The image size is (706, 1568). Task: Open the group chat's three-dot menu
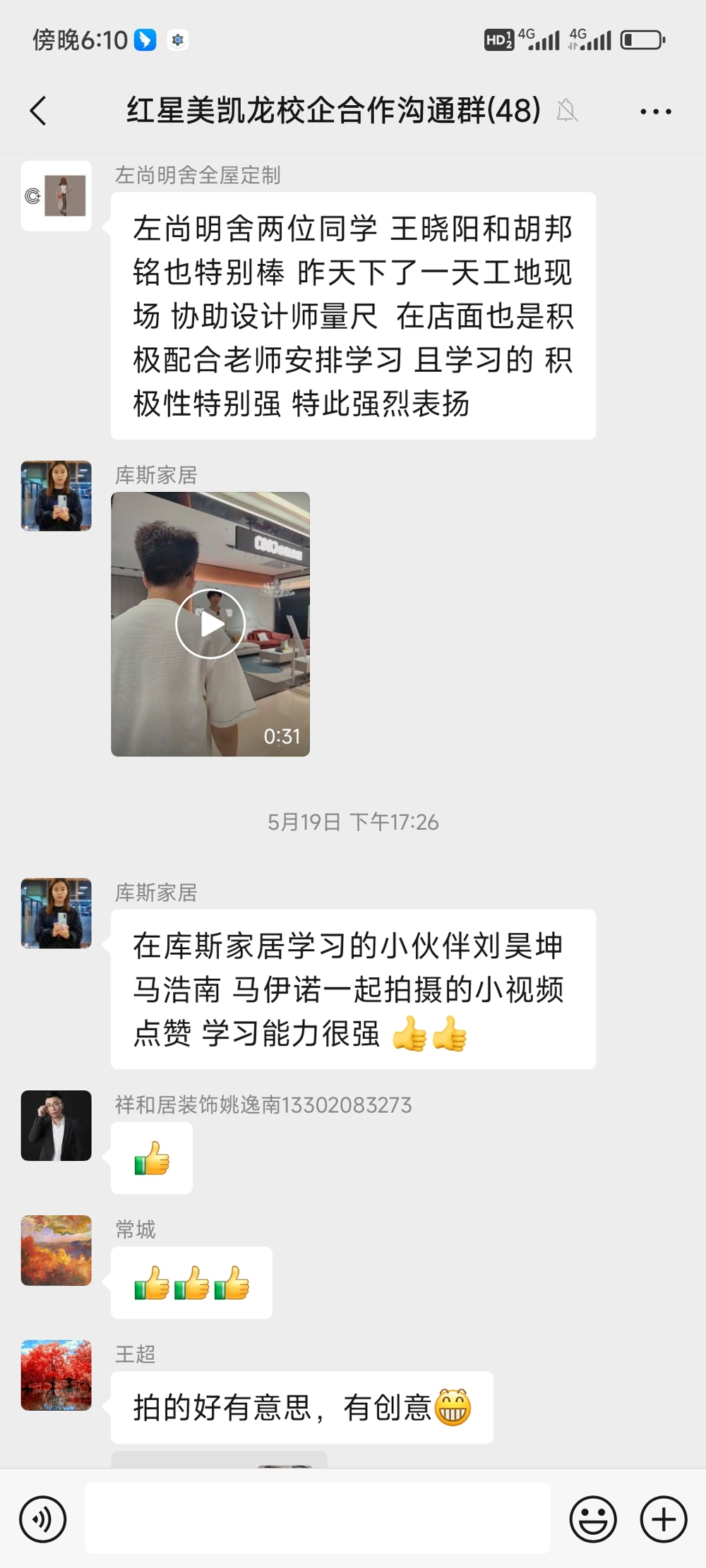coord(655,111)
